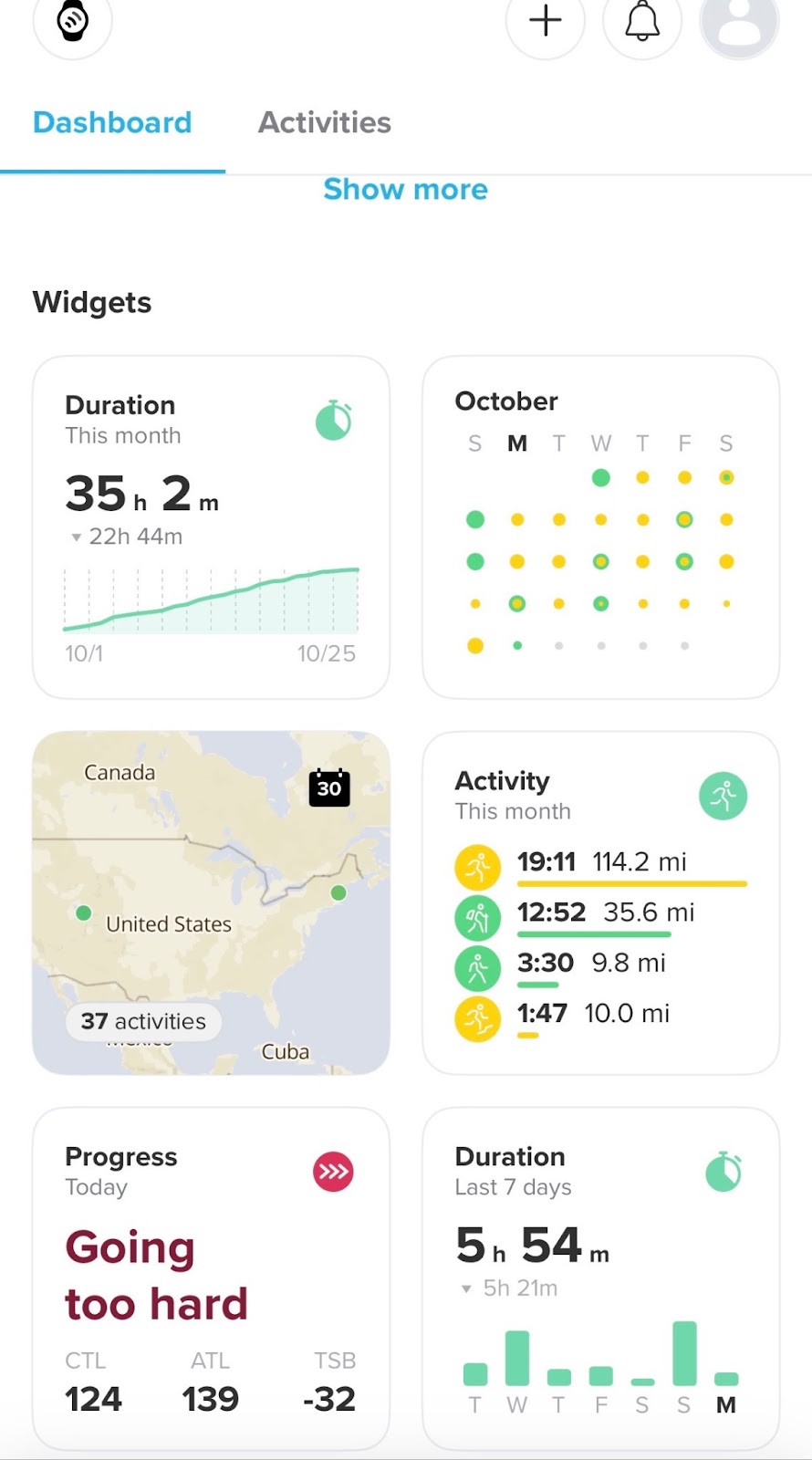Open the Duration Last 7 days widget
The height and width of the screenshot is (1460, 812).
(x=600, y=1277)
